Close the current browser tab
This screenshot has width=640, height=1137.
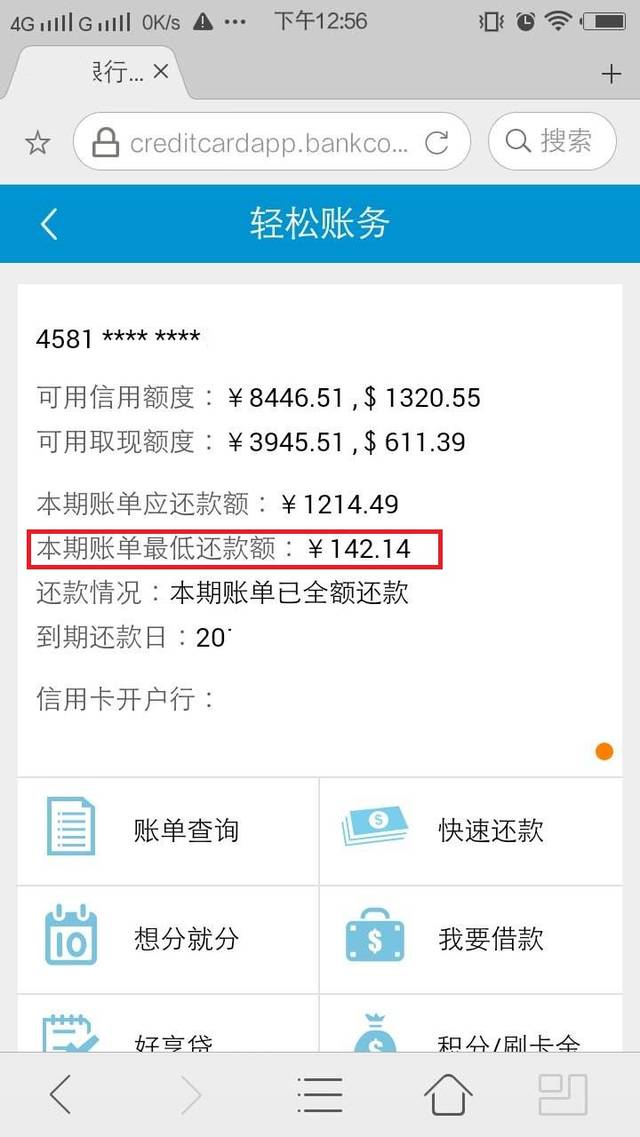[x=161, y=72]
